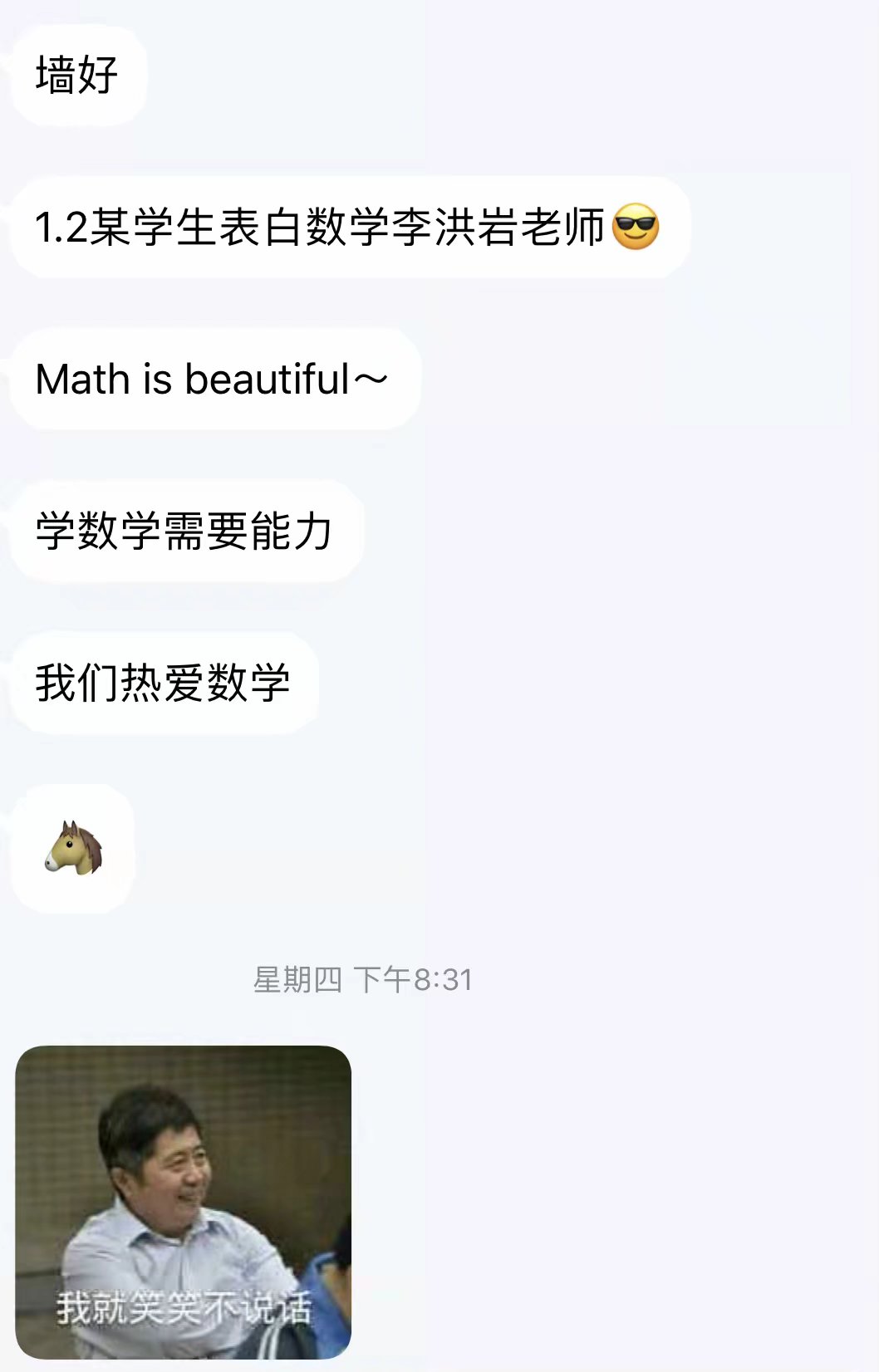Open the 我就笑笑不说话 image message
The height and width of the screenshot is (1372, 879).
tap(183, 1201)
